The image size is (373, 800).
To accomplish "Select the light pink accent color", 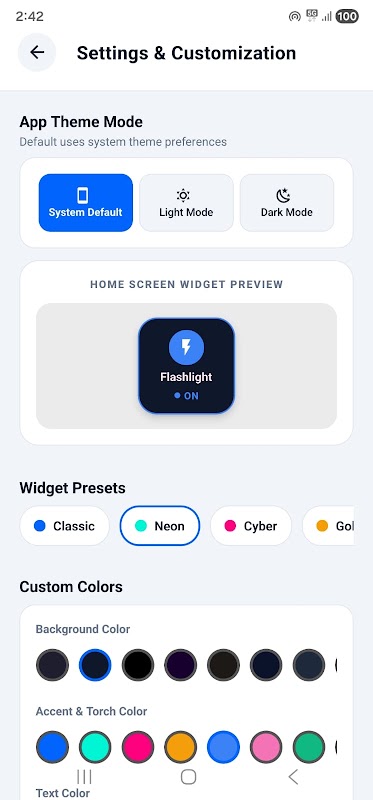I will (x=266, y=747).
